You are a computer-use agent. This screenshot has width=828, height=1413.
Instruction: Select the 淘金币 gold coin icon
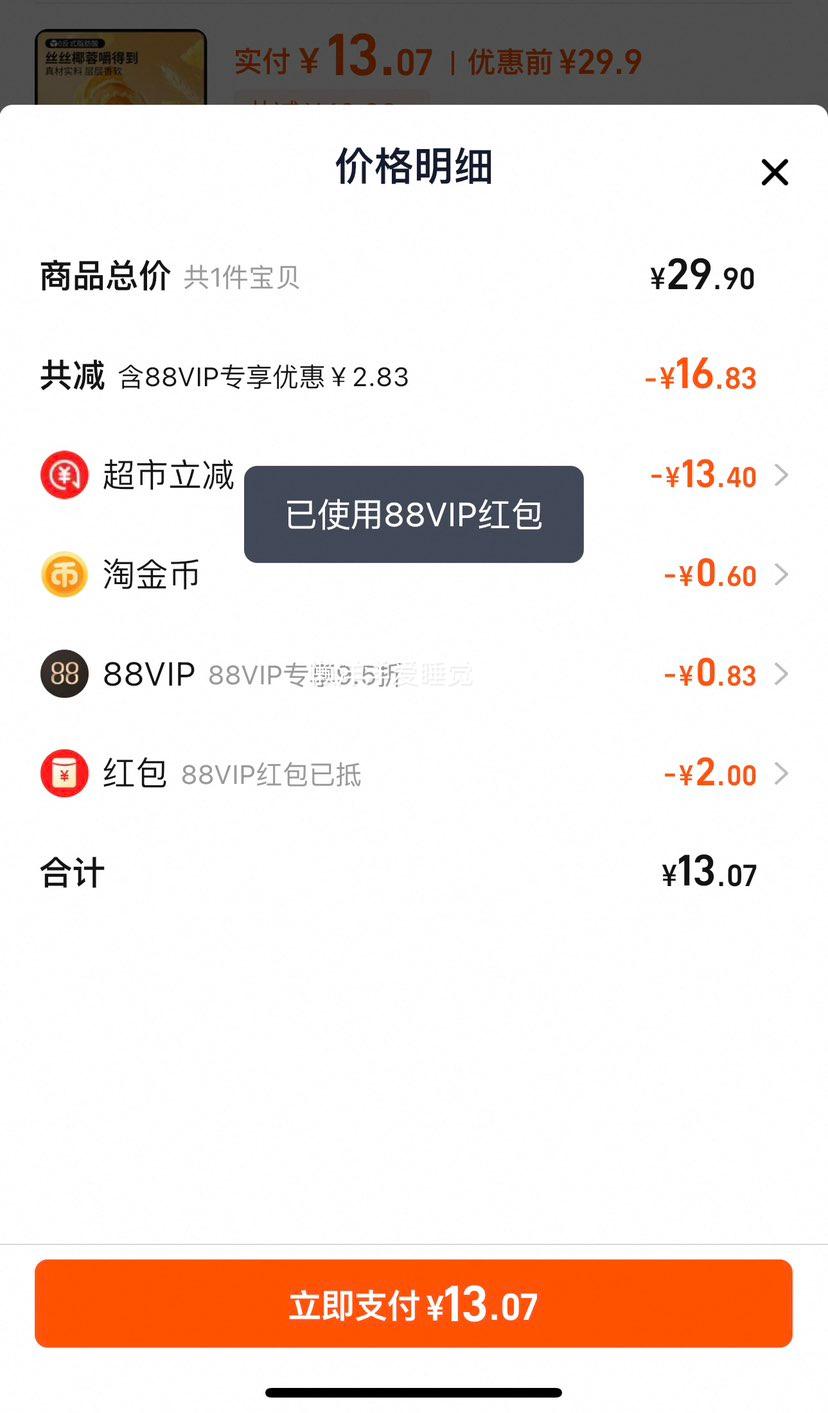click(x=64, y=575)
